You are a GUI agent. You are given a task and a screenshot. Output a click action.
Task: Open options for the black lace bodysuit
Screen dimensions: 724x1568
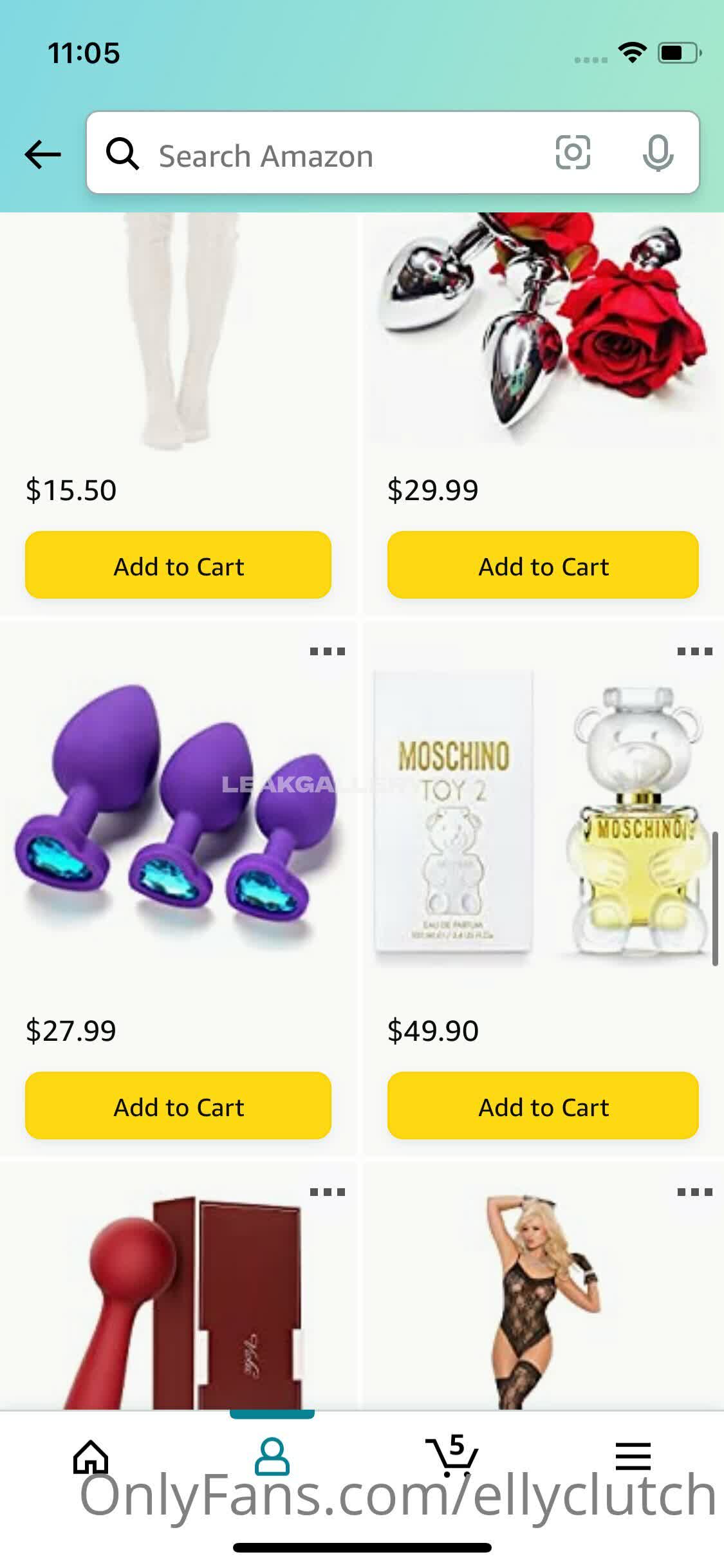(x=694, y=1192)
